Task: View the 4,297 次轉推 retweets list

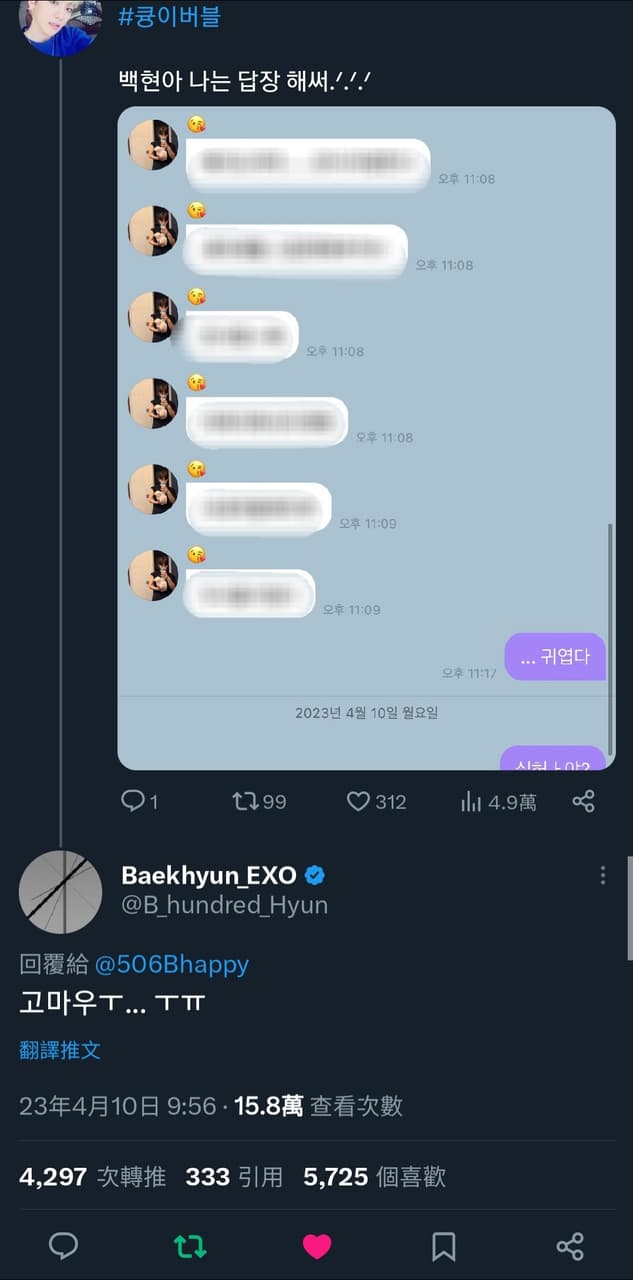Action: pyautogui.click(x=93, y=1177)
